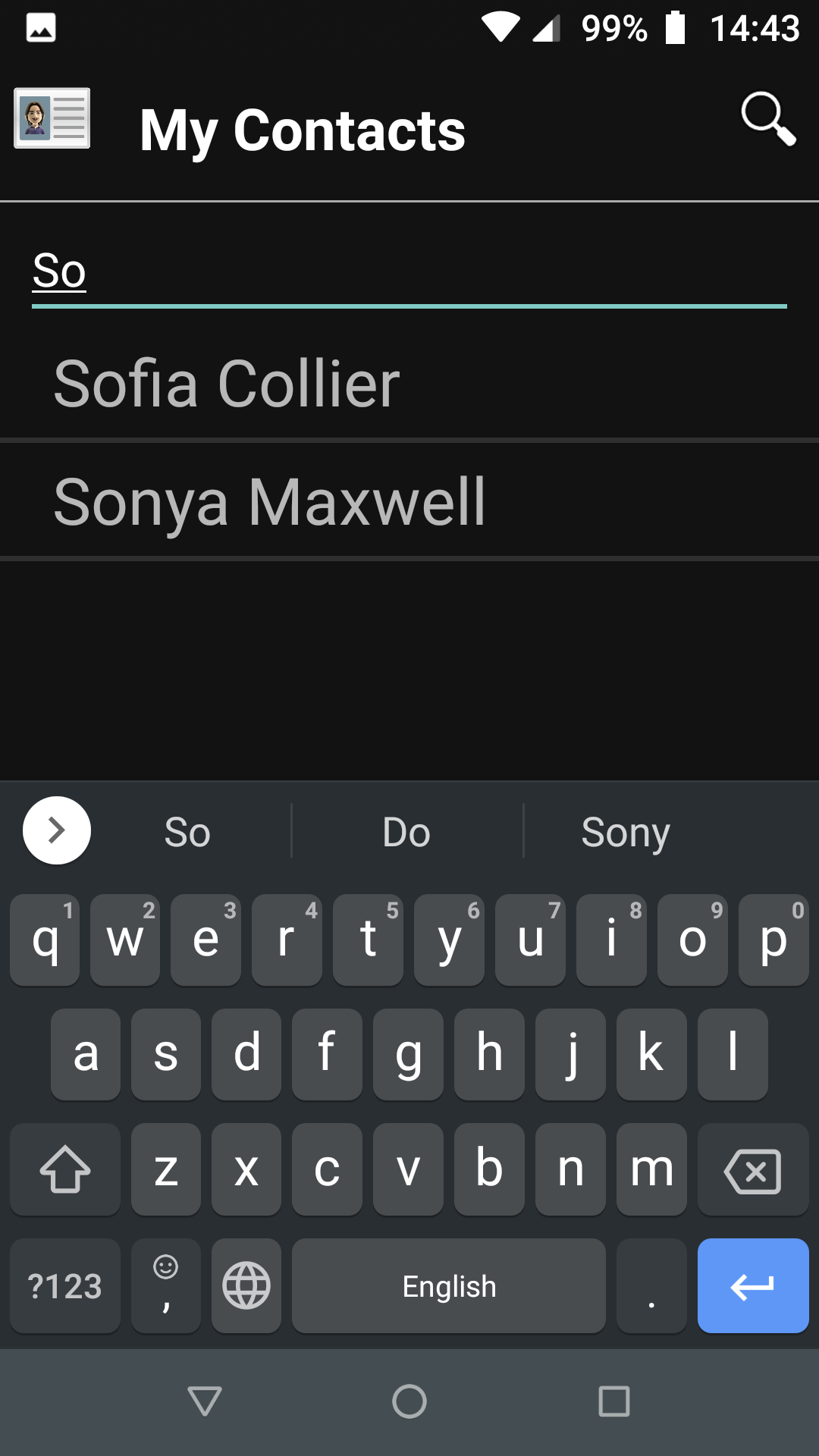Screen dimensions: 819x1456
Task: Expand the keyboard suggestion strip arrow
Action: click(57, 830)
